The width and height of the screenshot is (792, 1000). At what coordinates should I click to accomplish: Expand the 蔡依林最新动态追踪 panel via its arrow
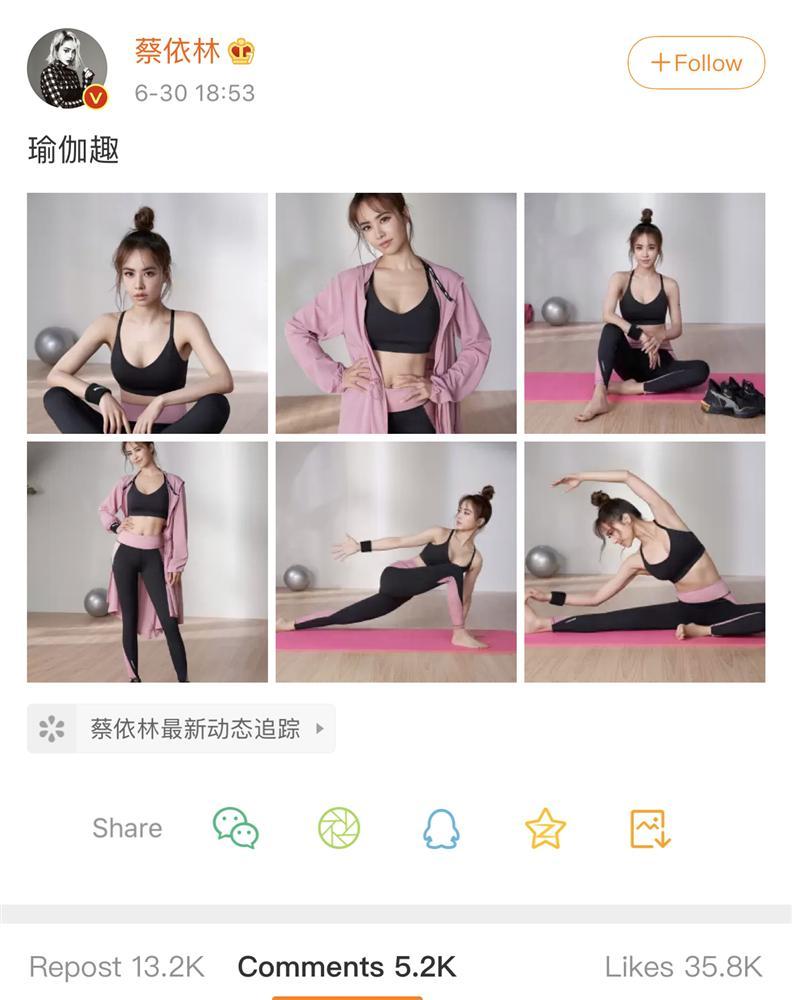coord(316,728)
